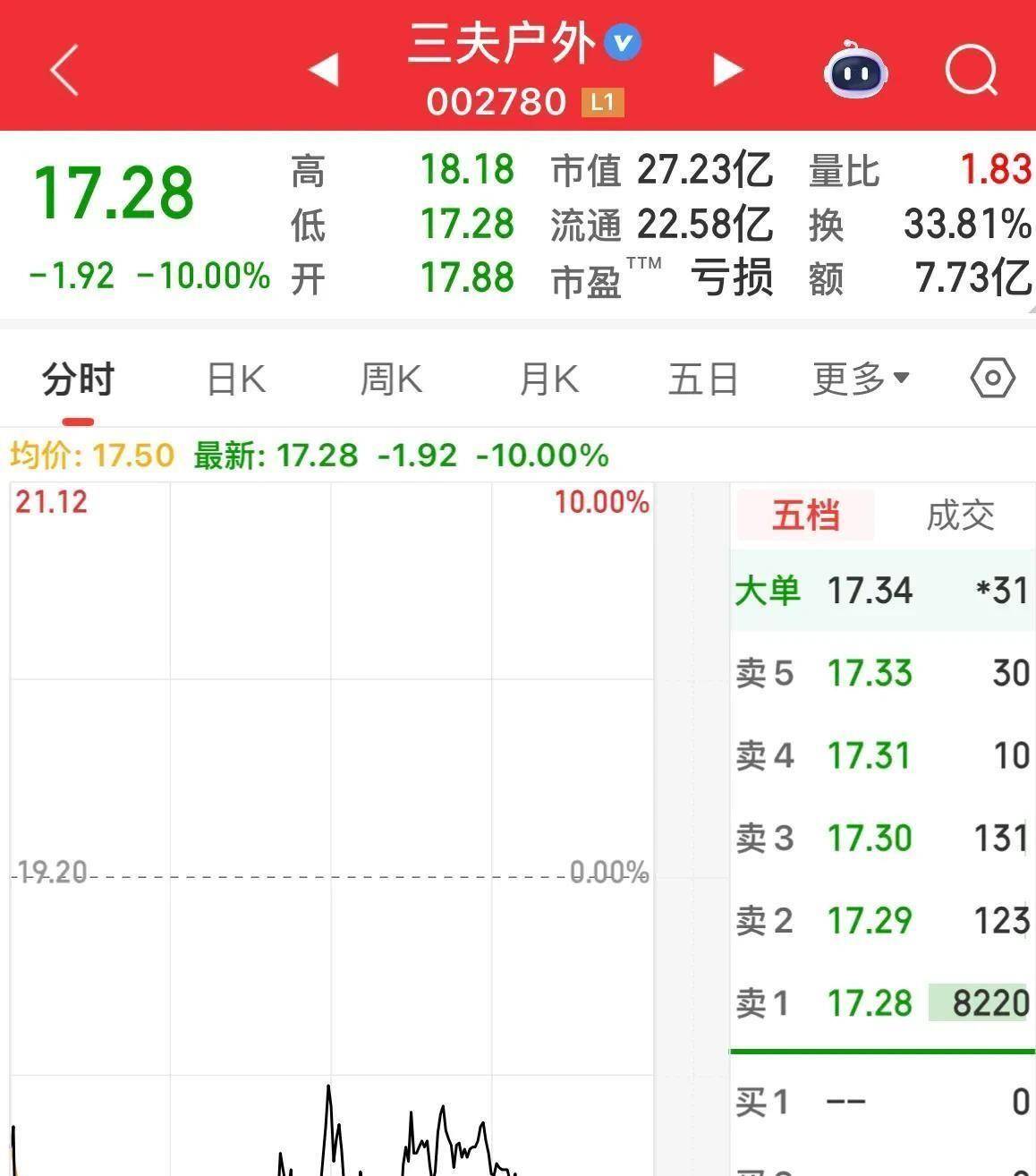Screen dimensions: 1036x1176
Task: Open the AI robot assistant
Action: pos(855,70)
